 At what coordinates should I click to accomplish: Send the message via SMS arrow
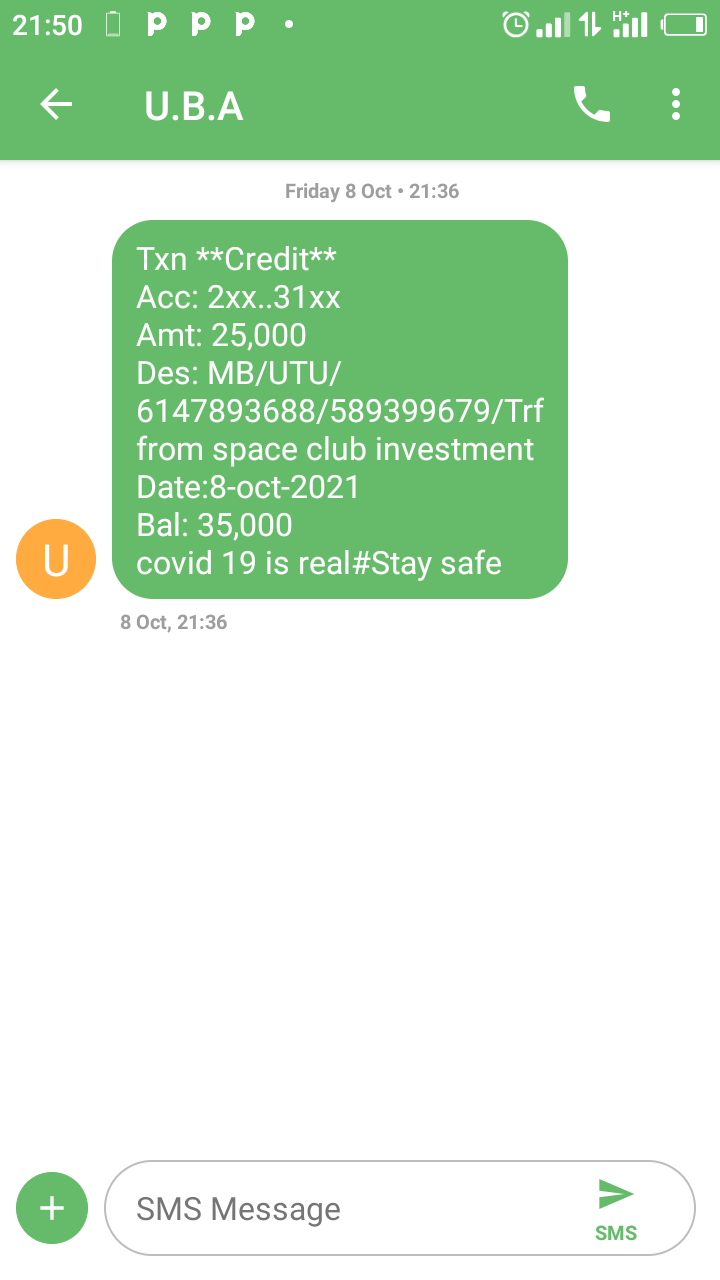pyautogui.click(x=615, y=1208)
